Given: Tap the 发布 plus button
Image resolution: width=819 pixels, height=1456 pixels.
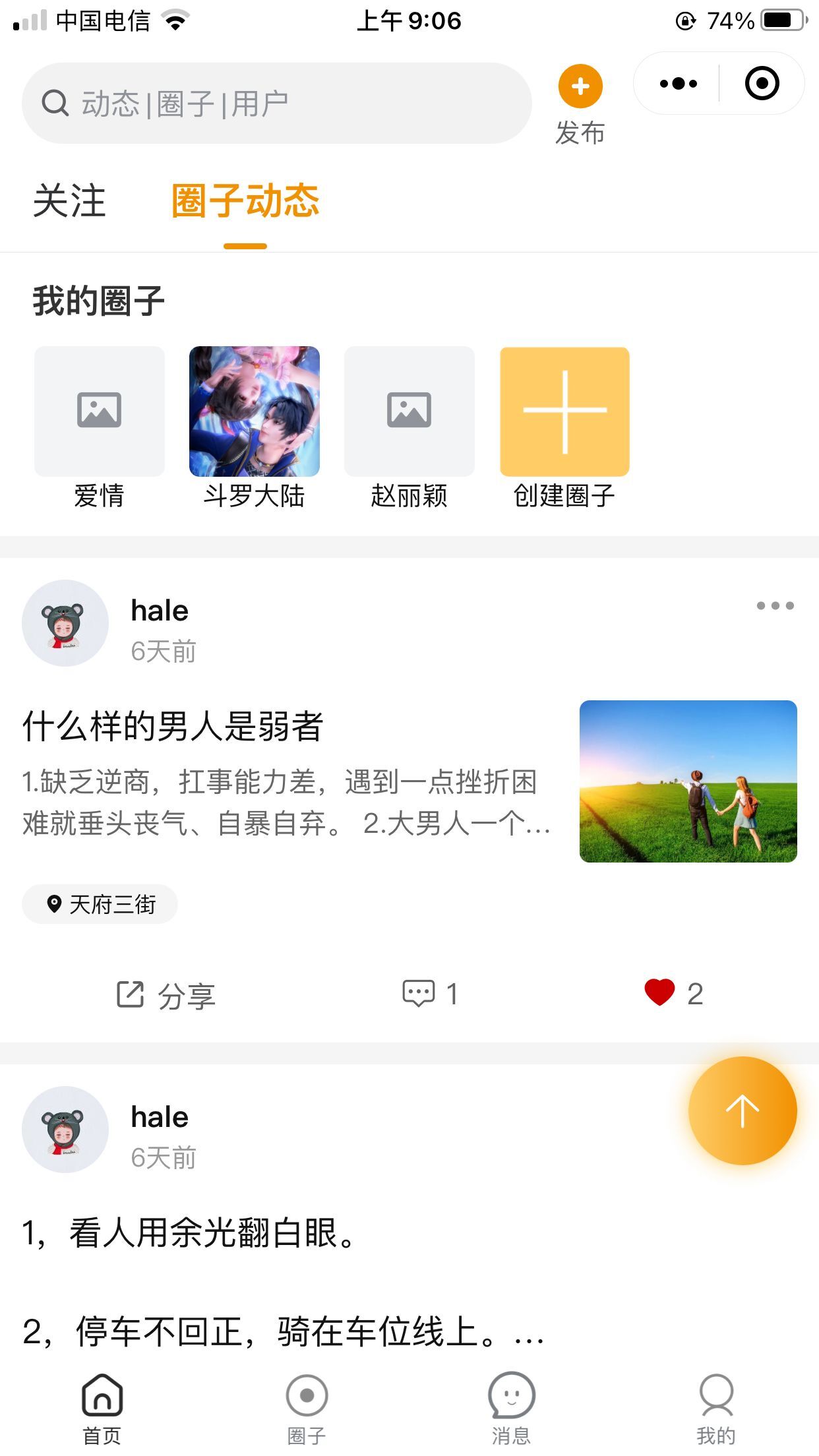Looking at the screenshot, I should tap(580, 86).
